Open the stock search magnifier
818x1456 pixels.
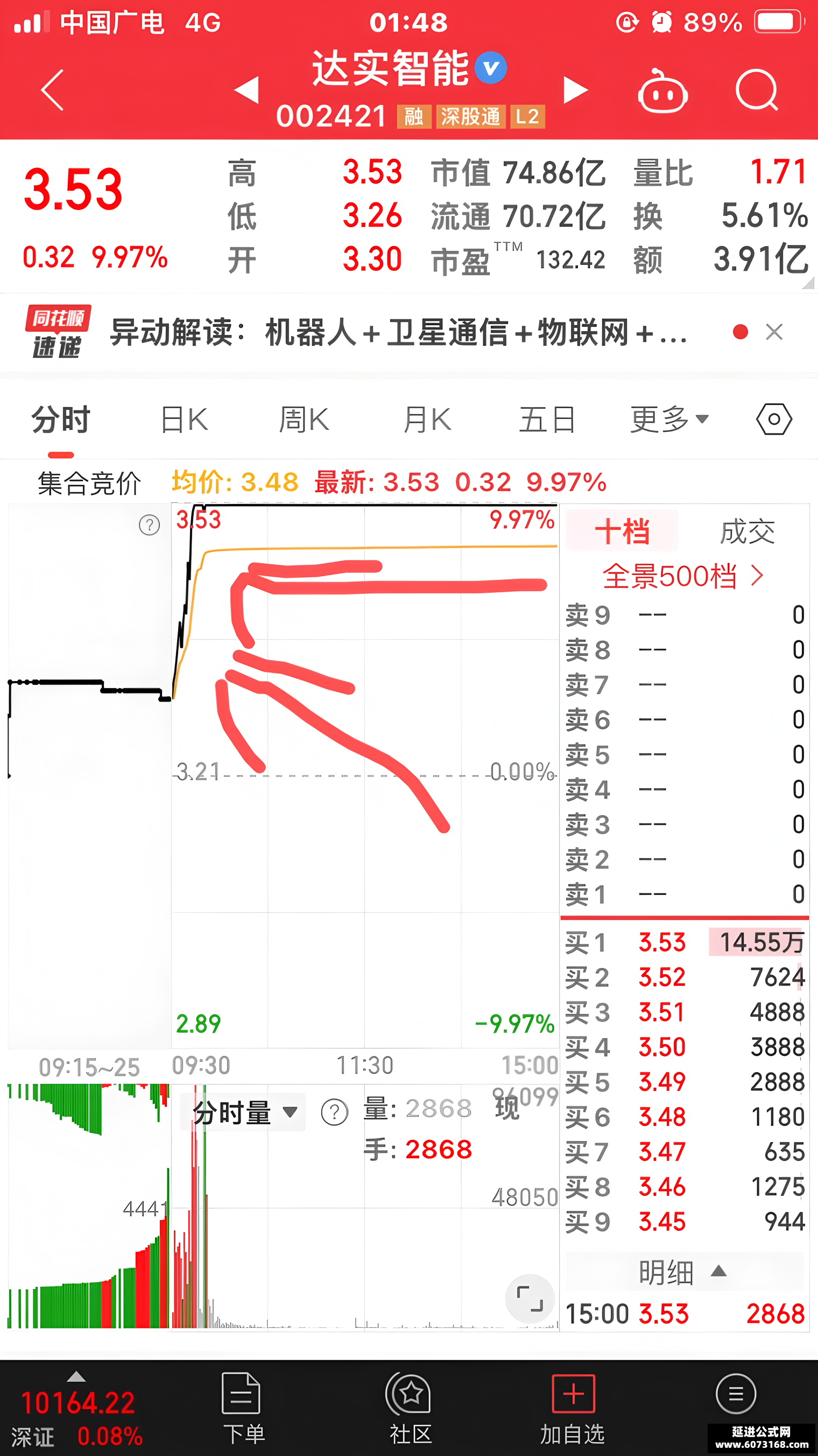tap(757, 90)
